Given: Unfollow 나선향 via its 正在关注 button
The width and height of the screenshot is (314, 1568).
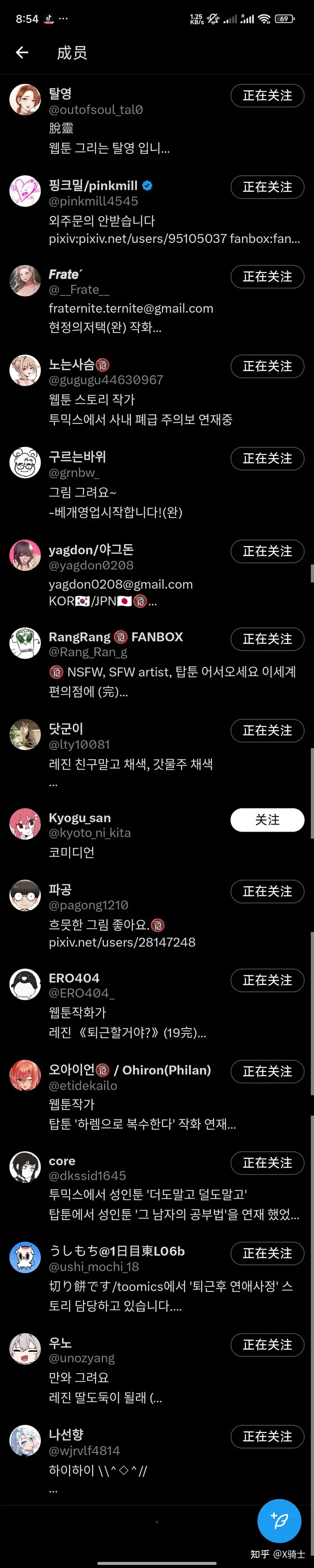Looking at the screenshot, I should [x=267, y=1437].
